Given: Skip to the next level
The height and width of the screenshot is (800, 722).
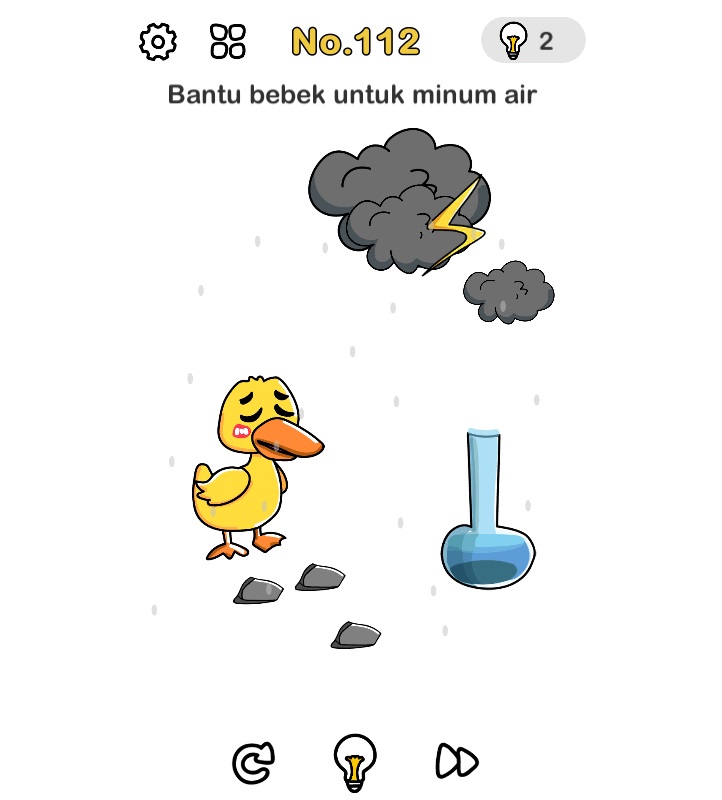Looking at the screenshot, I should point(457,762).
